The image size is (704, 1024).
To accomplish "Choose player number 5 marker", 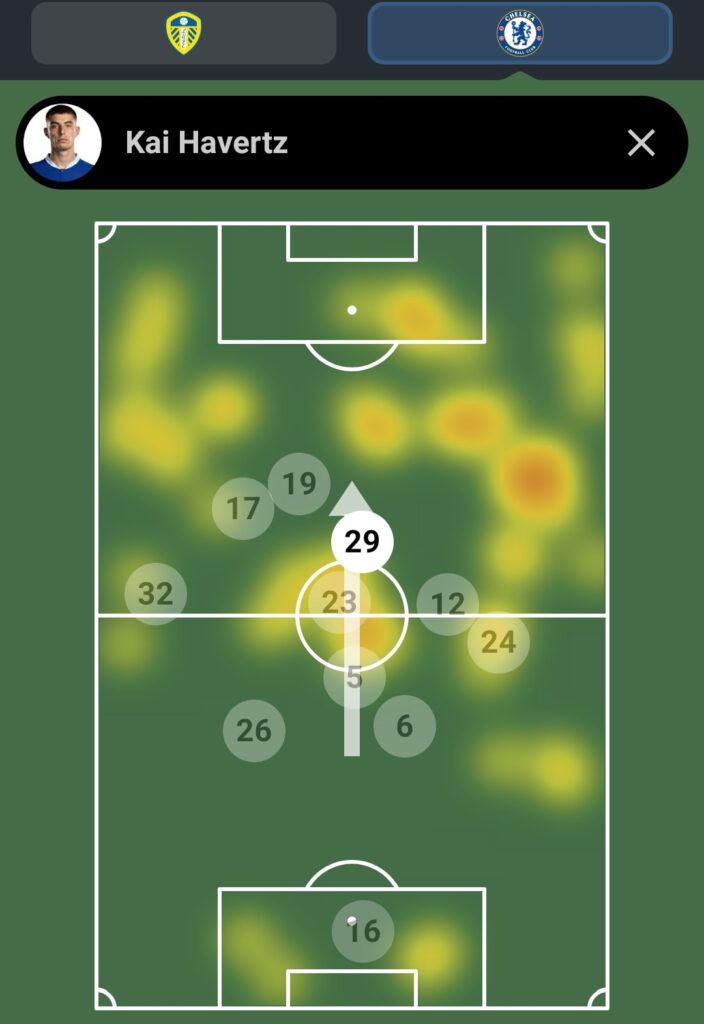I will click(x=354, y=678).
